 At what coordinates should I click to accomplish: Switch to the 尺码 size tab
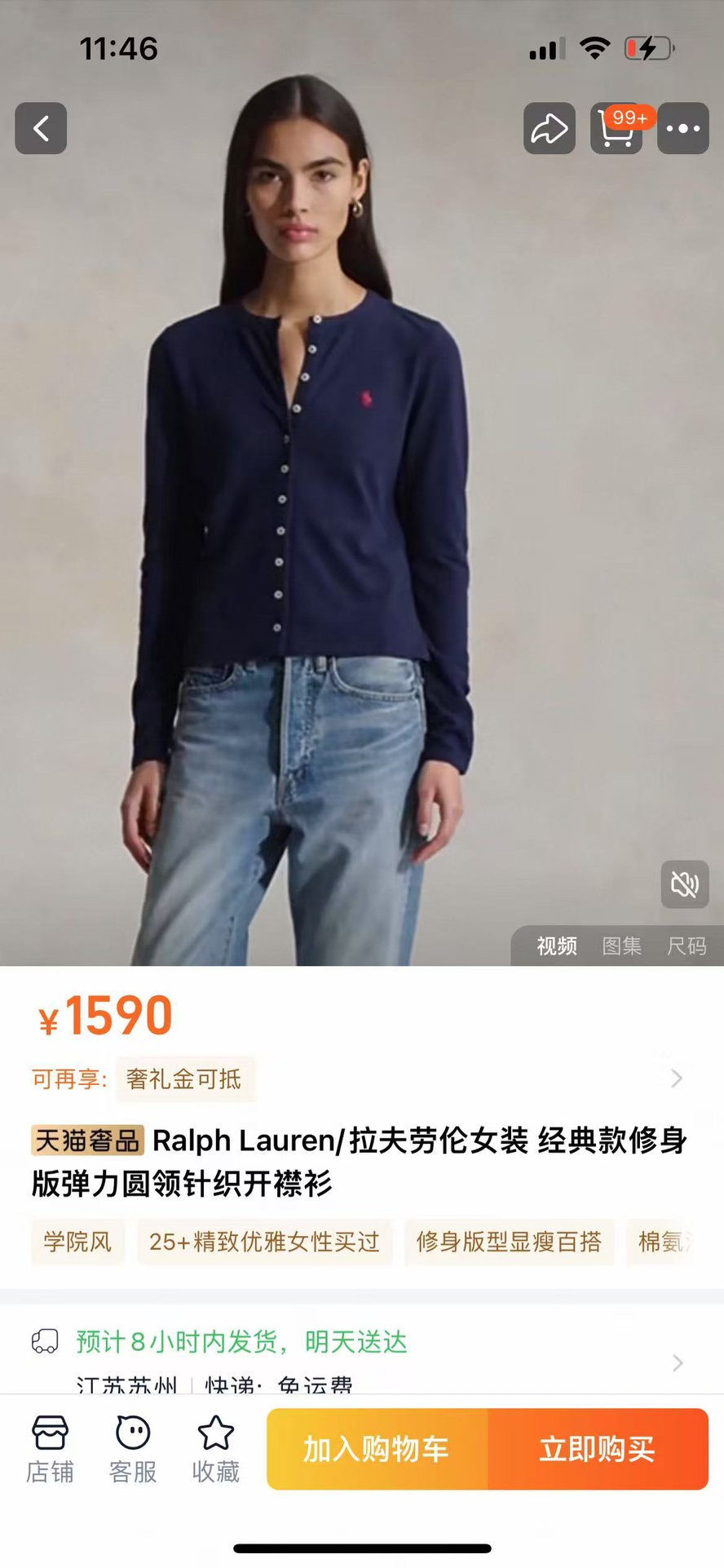686,946
